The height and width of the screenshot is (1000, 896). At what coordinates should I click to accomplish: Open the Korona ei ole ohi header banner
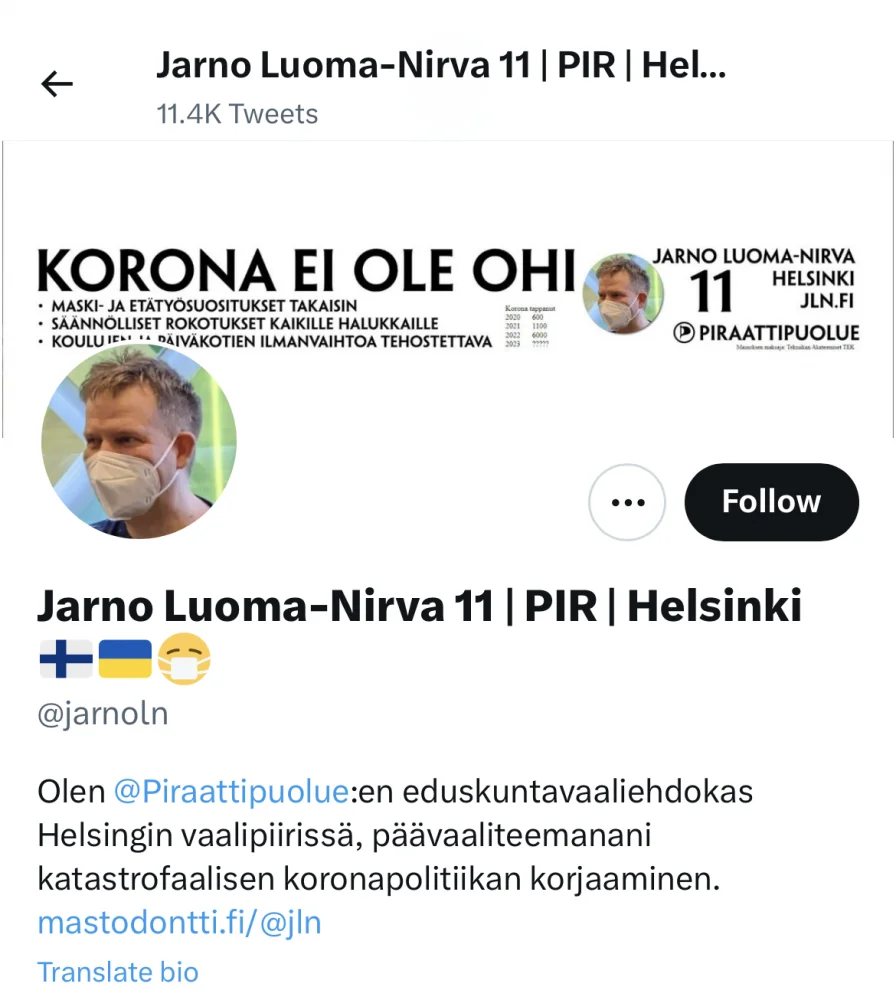point(448,290)
